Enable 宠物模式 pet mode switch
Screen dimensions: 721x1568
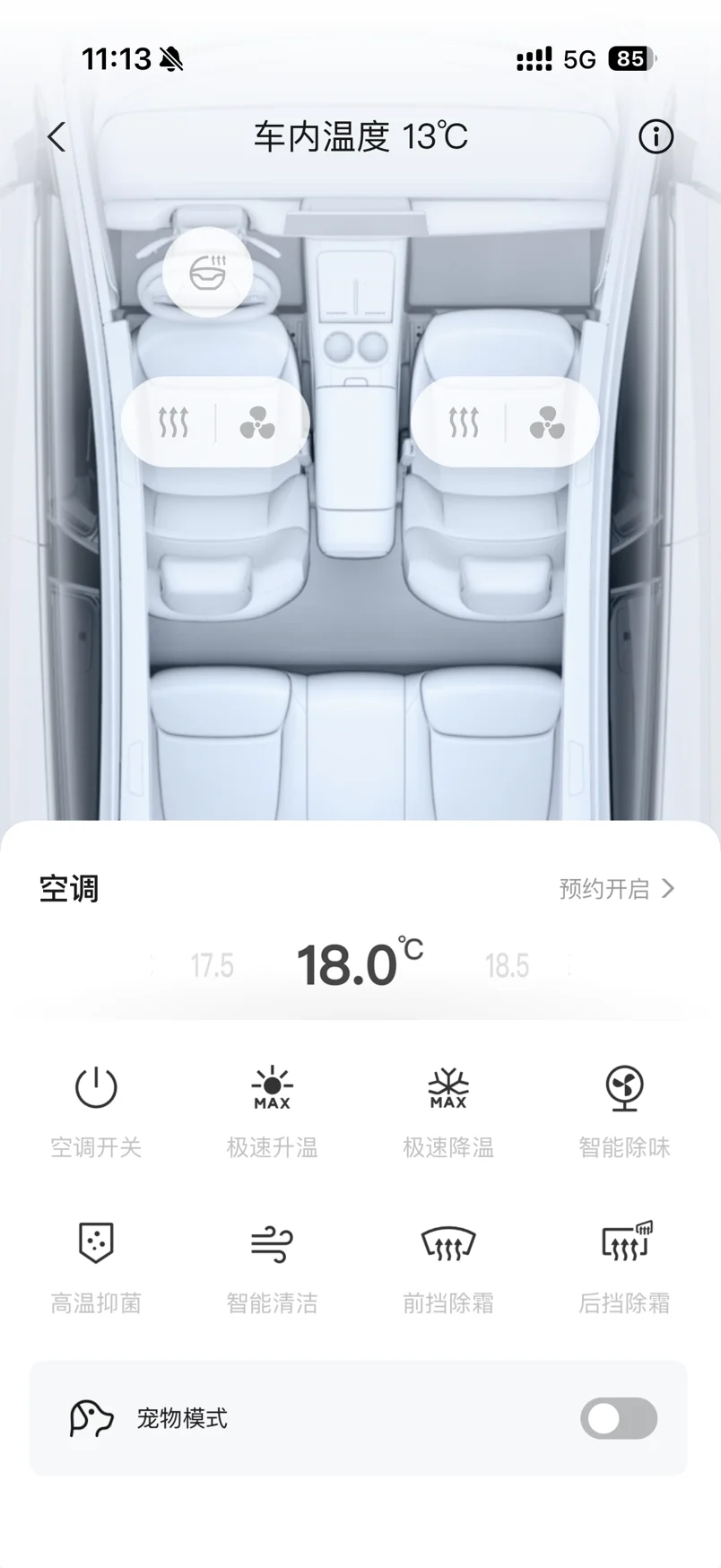619,1418
